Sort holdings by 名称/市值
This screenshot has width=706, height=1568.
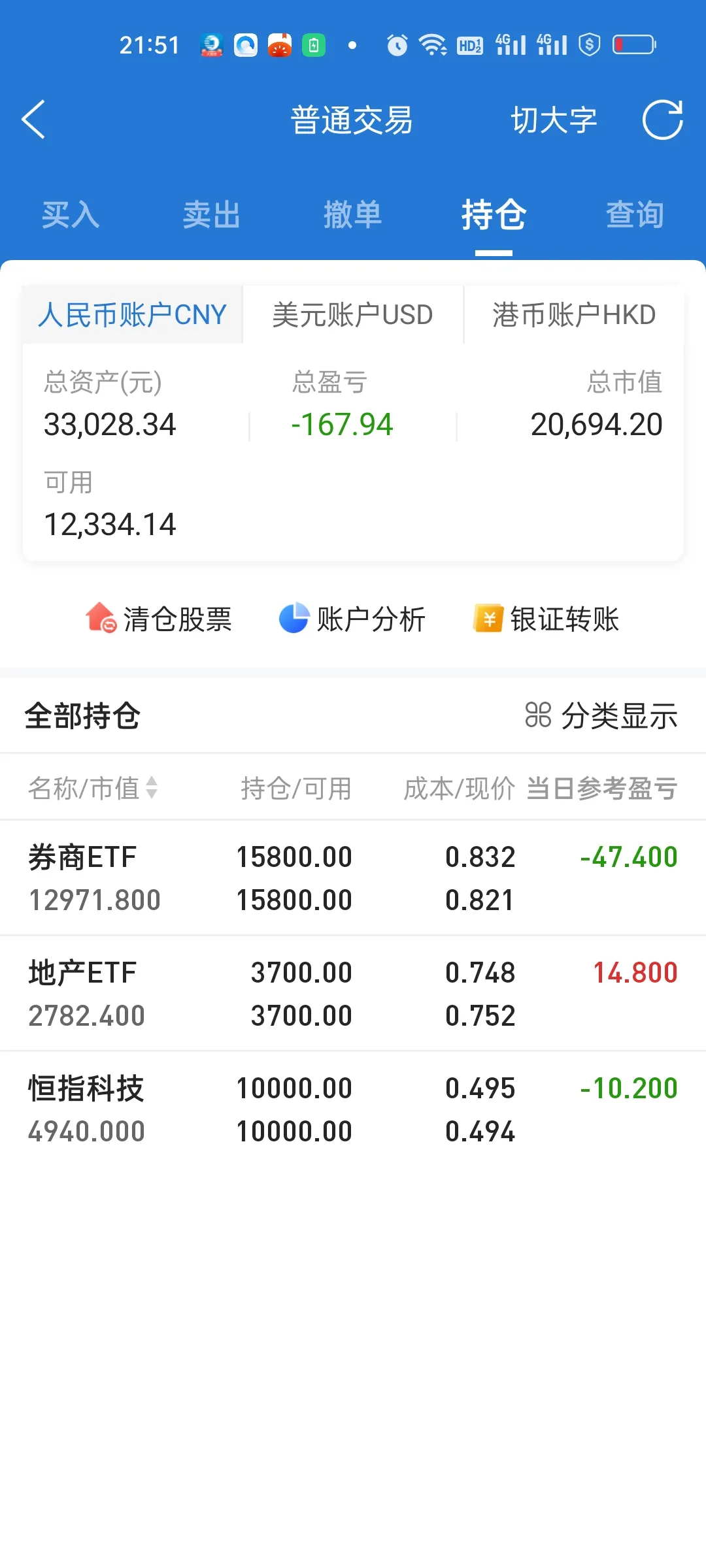[93, 788]
